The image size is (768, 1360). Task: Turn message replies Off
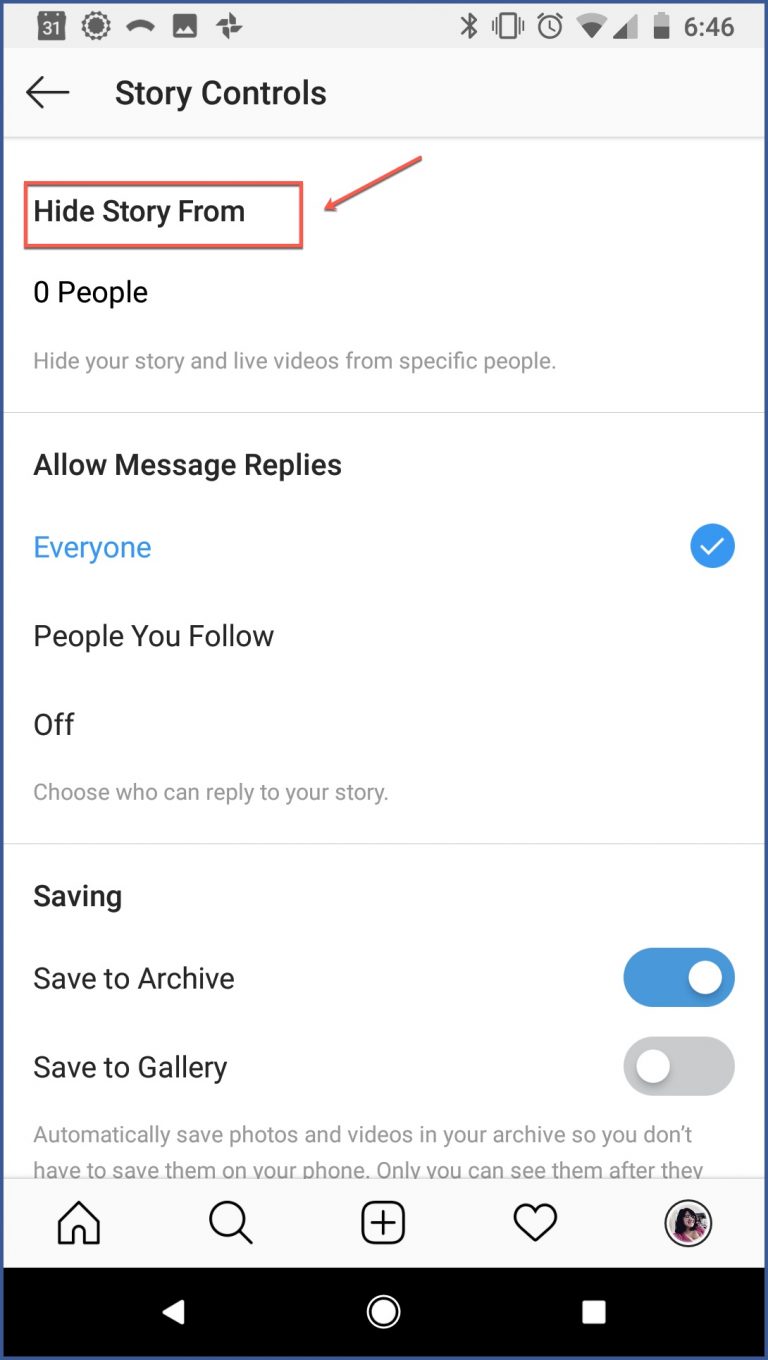(384, 724)
